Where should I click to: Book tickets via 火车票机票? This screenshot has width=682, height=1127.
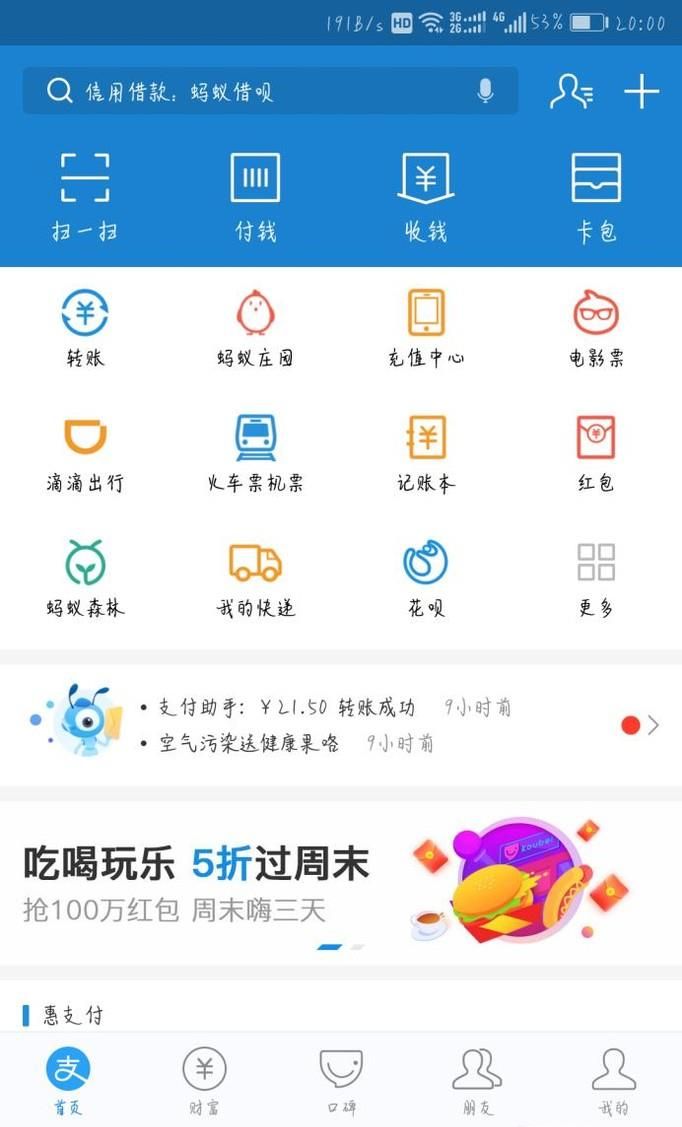[255, 452]
